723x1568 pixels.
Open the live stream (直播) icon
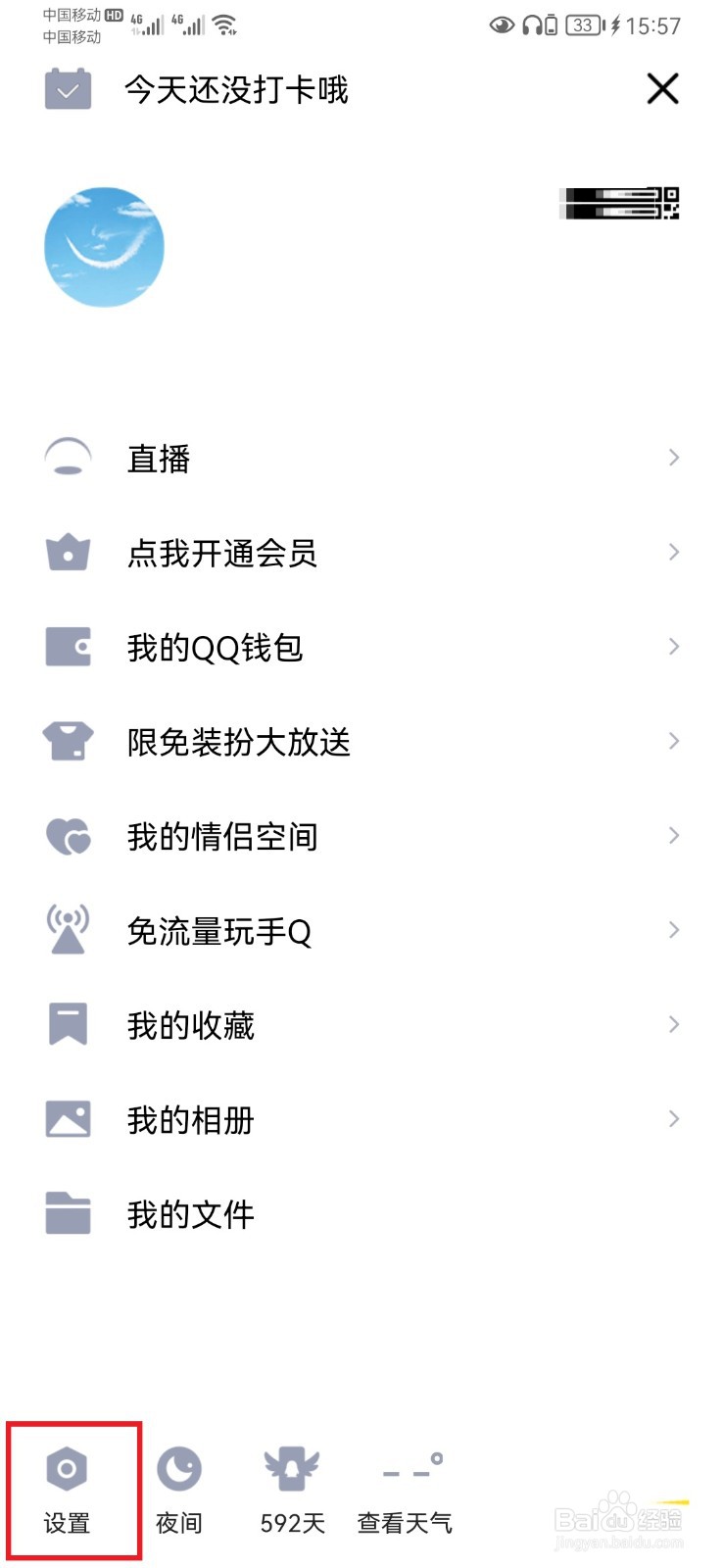point(67,457)
